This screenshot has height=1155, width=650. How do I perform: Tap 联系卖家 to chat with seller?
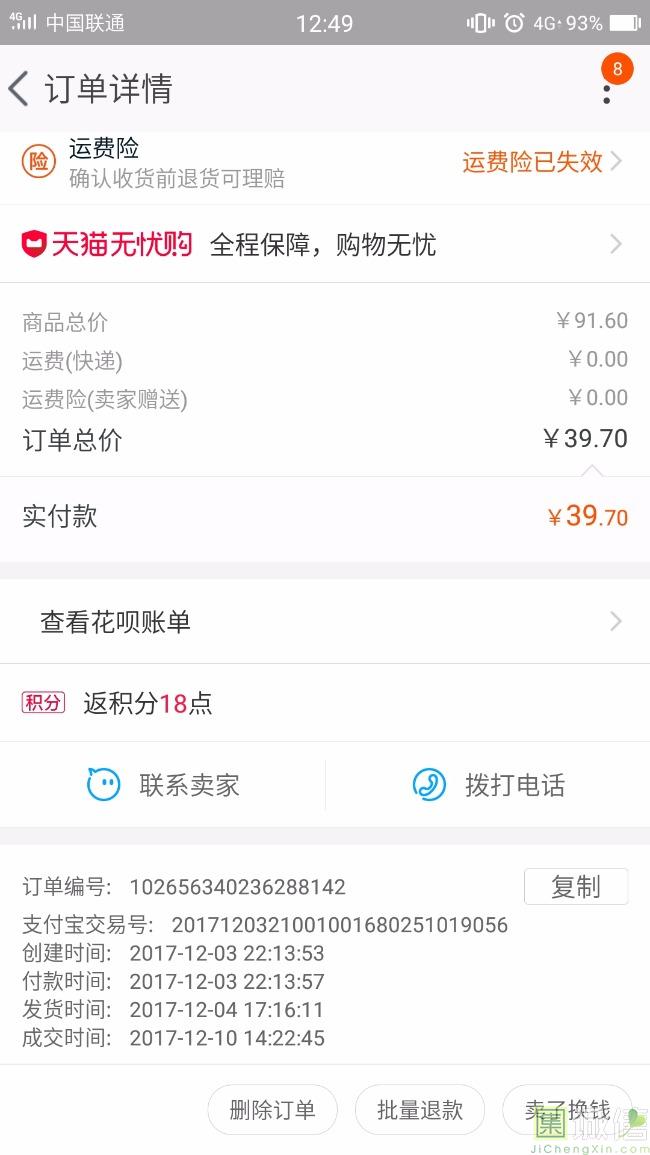point(163,784)
